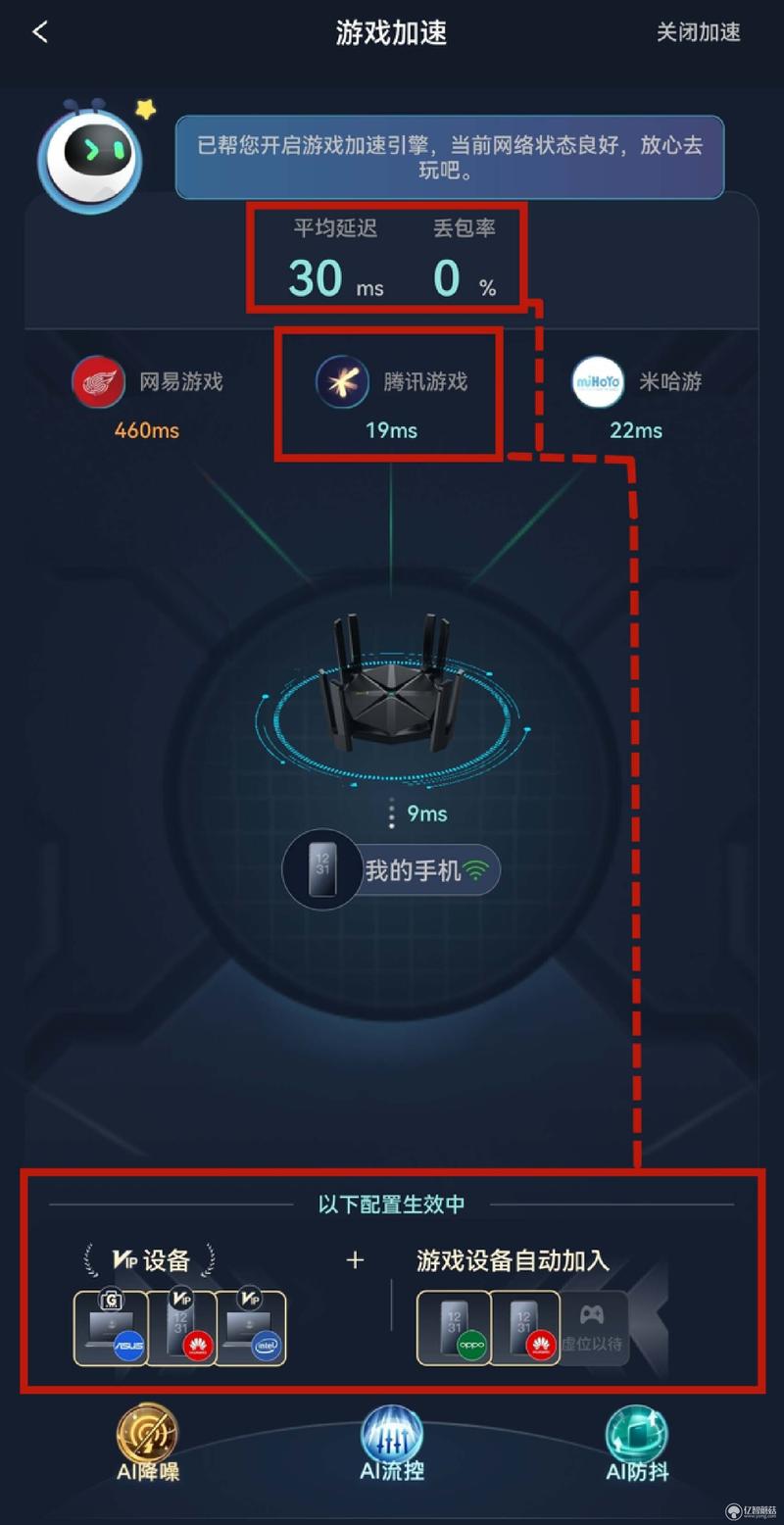Open the AI流控 feature
784x1525 pixels.
point(392,1443)
